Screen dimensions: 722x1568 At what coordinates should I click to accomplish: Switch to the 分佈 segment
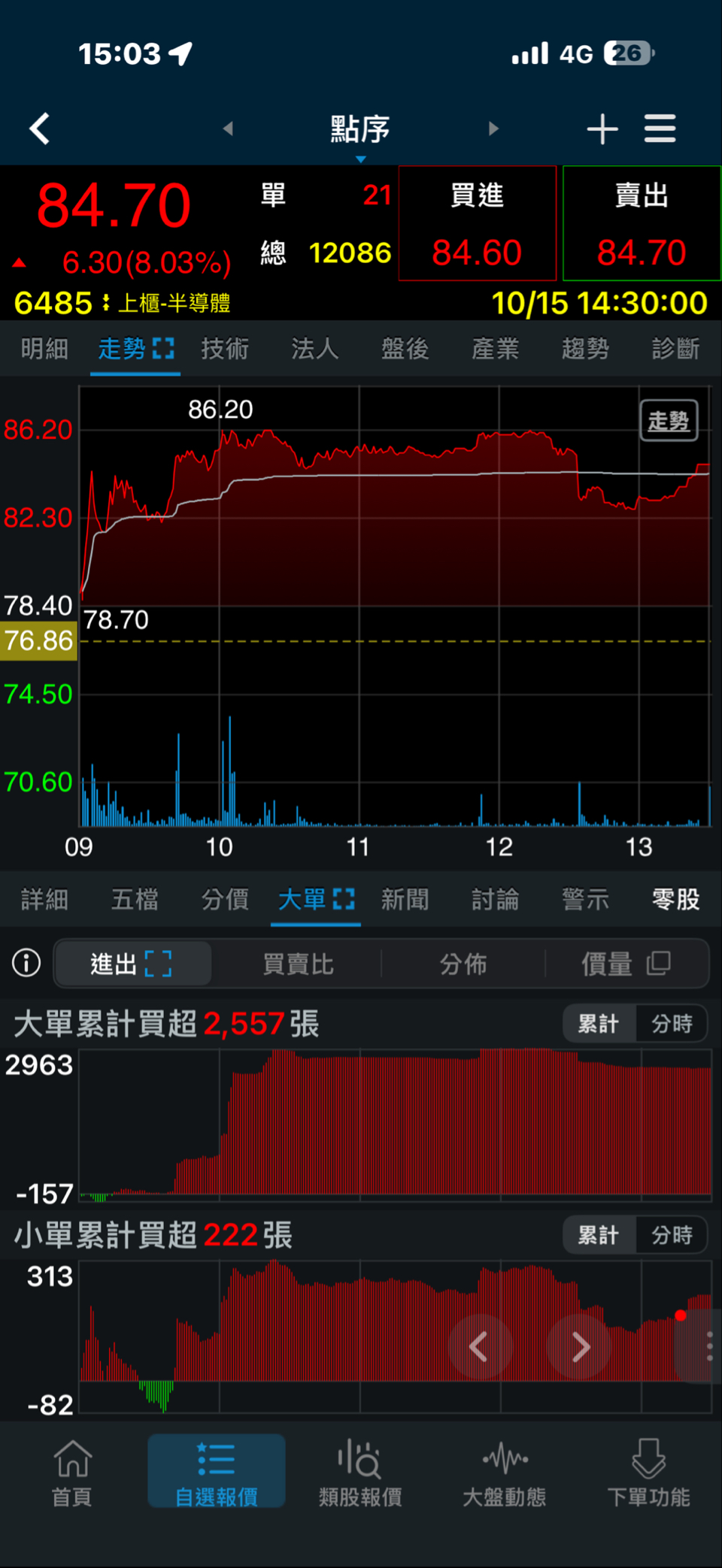463,964
